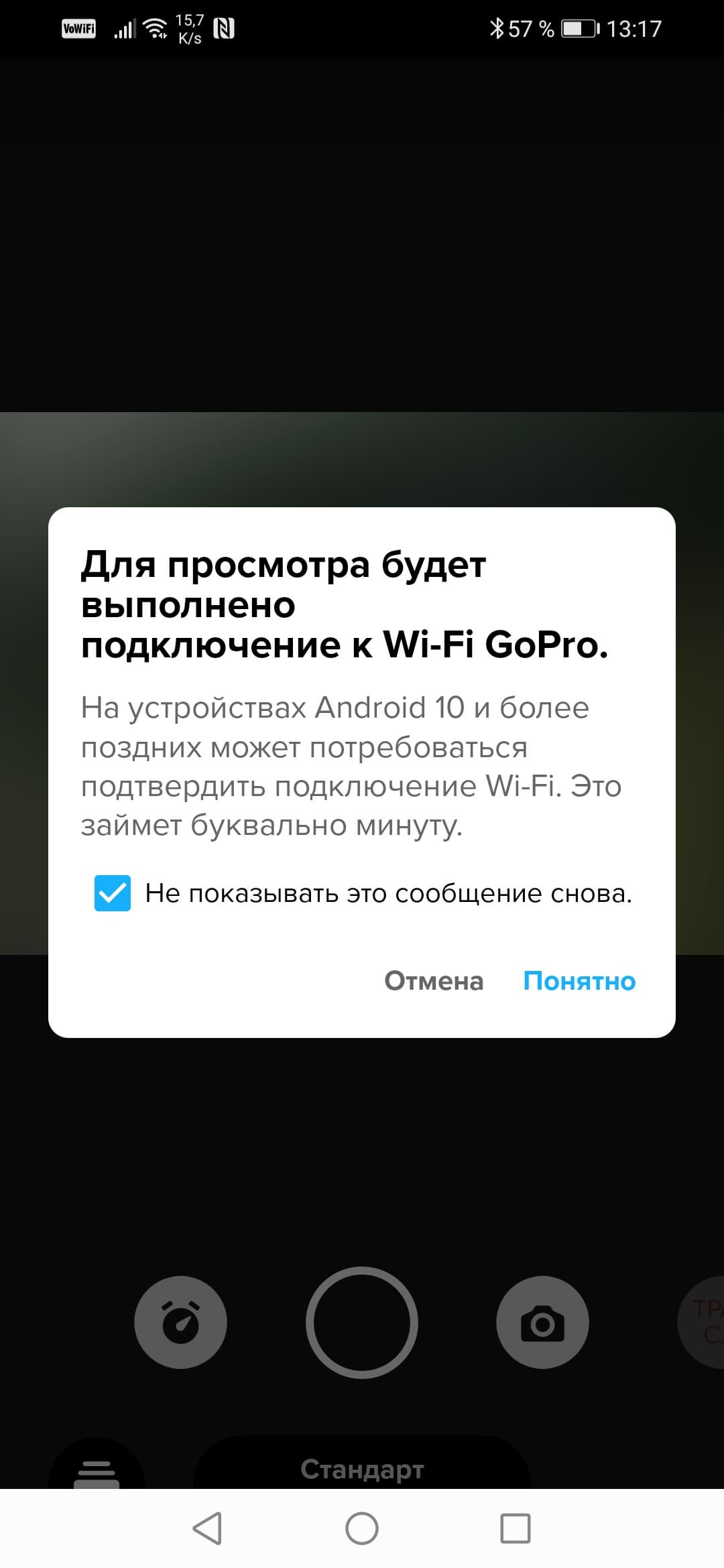Confirm the dialog with Понятно
Screen dimensions: 724x1568
[x=579, y=981]
